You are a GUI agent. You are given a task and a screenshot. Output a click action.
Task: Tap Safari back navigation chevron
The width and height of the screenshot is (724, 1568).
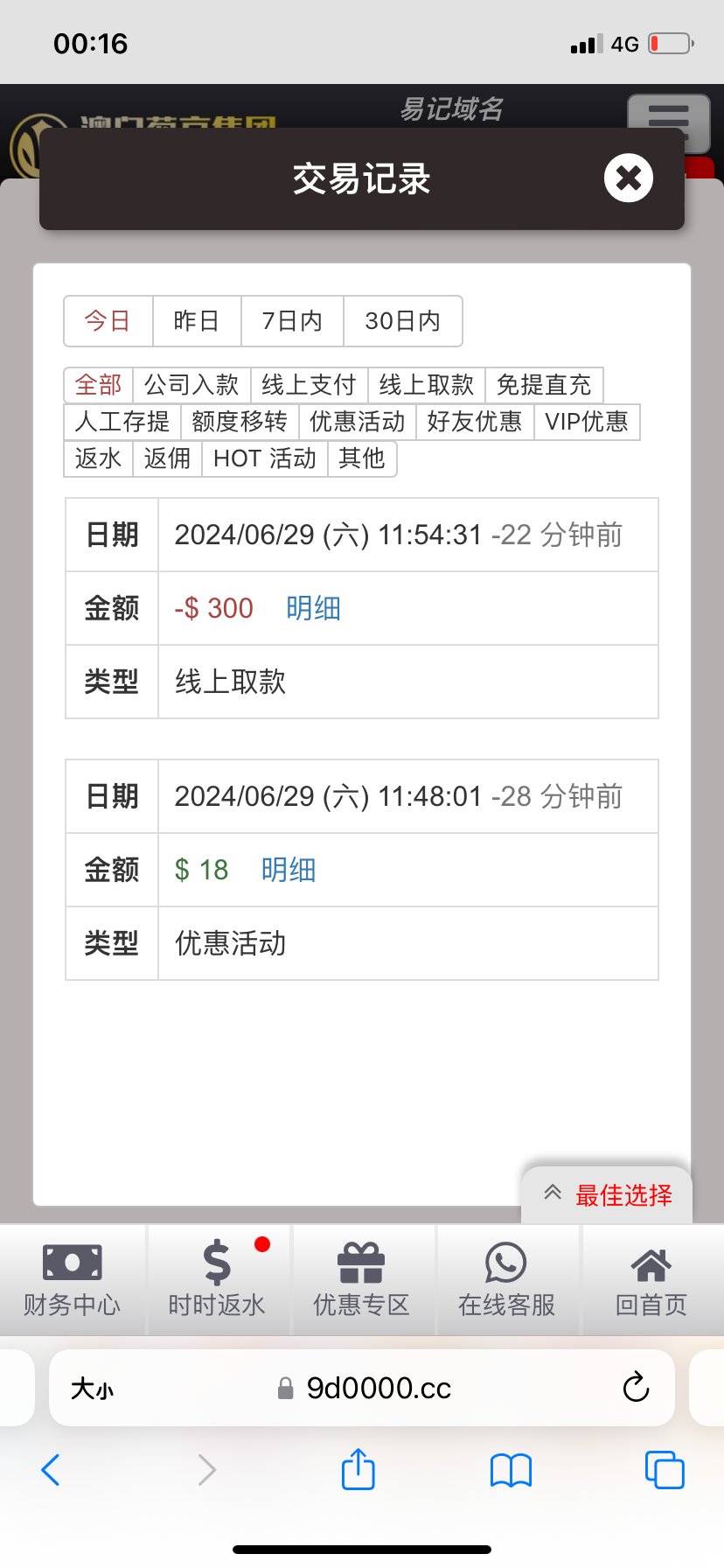50,1470
